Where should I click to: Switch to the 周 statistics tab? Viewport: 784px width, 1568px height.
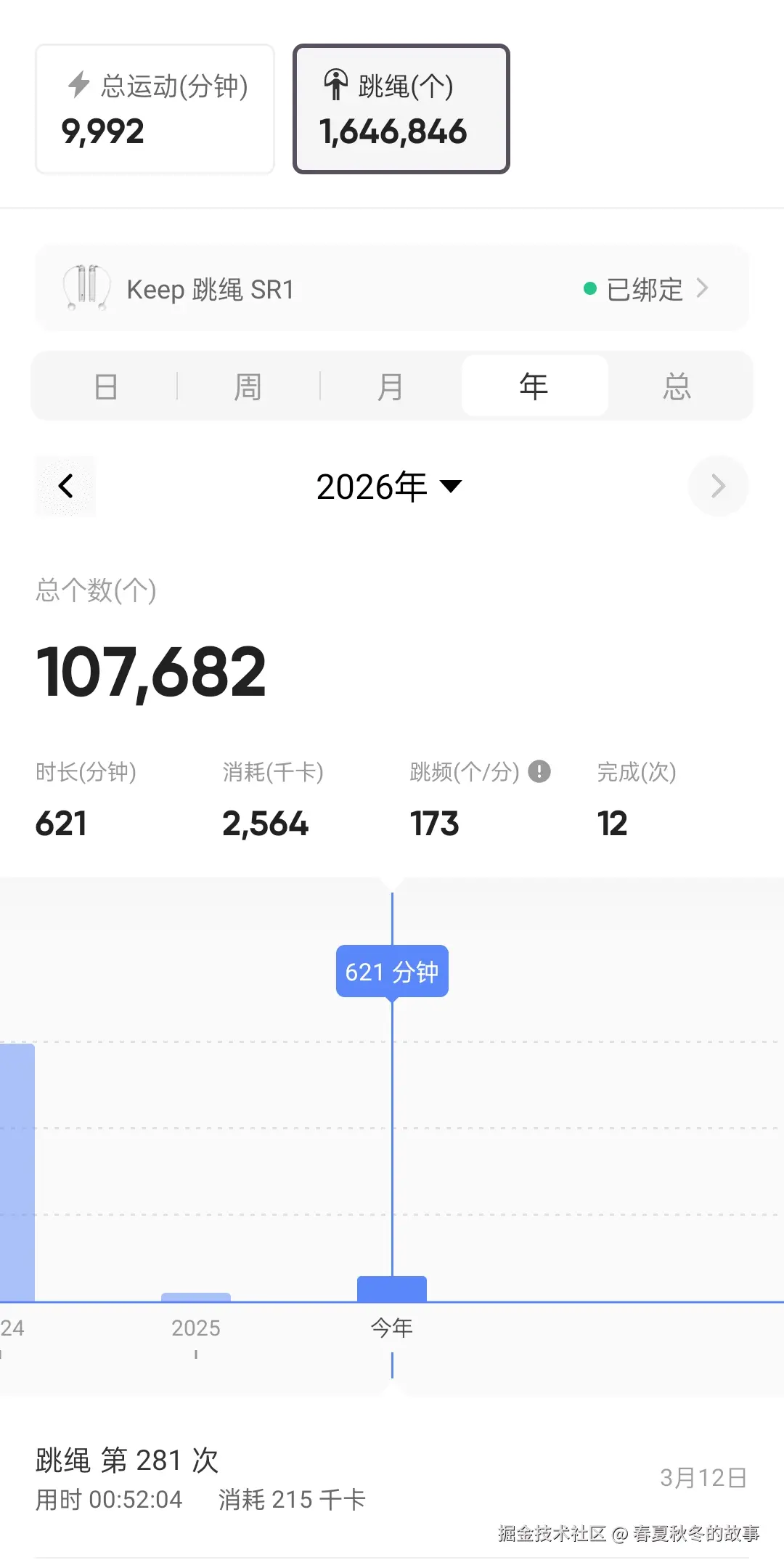pyautogui.click(x=248, y=386)
